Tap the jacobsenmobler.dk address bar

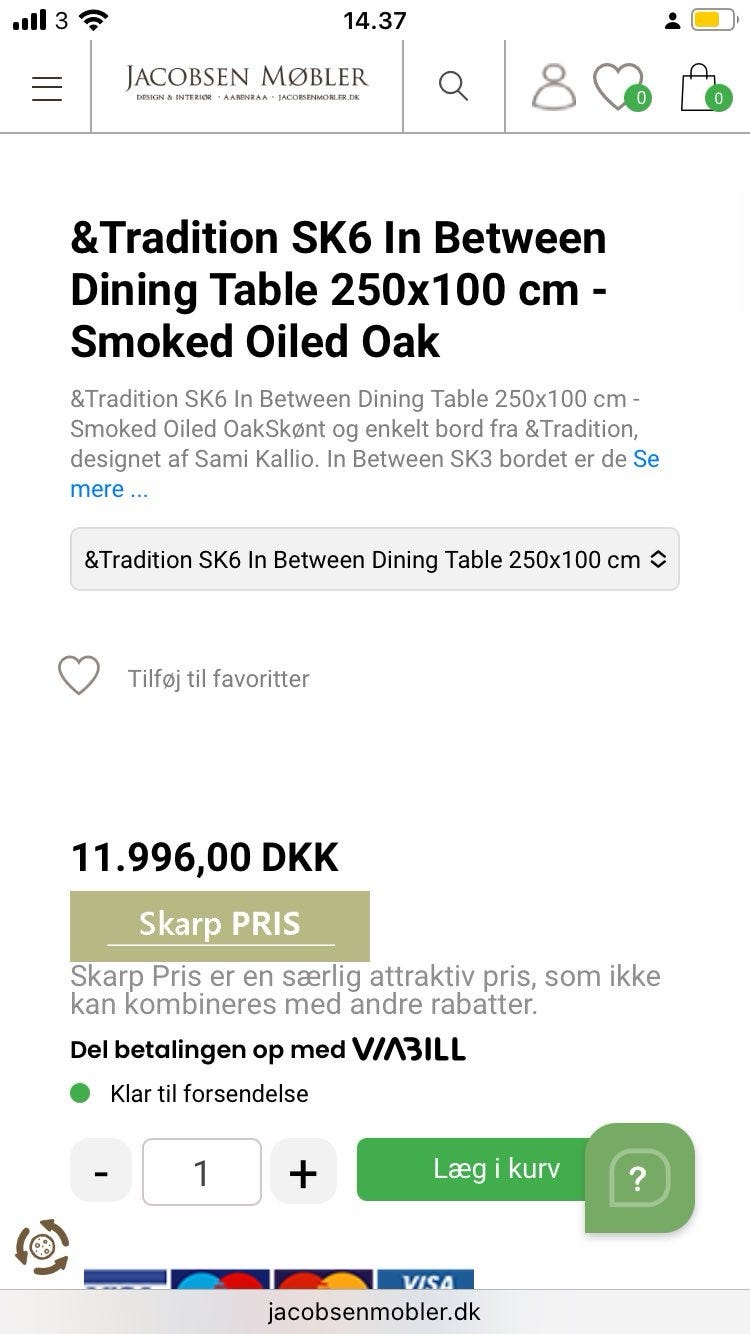(x=375, y=1312)
